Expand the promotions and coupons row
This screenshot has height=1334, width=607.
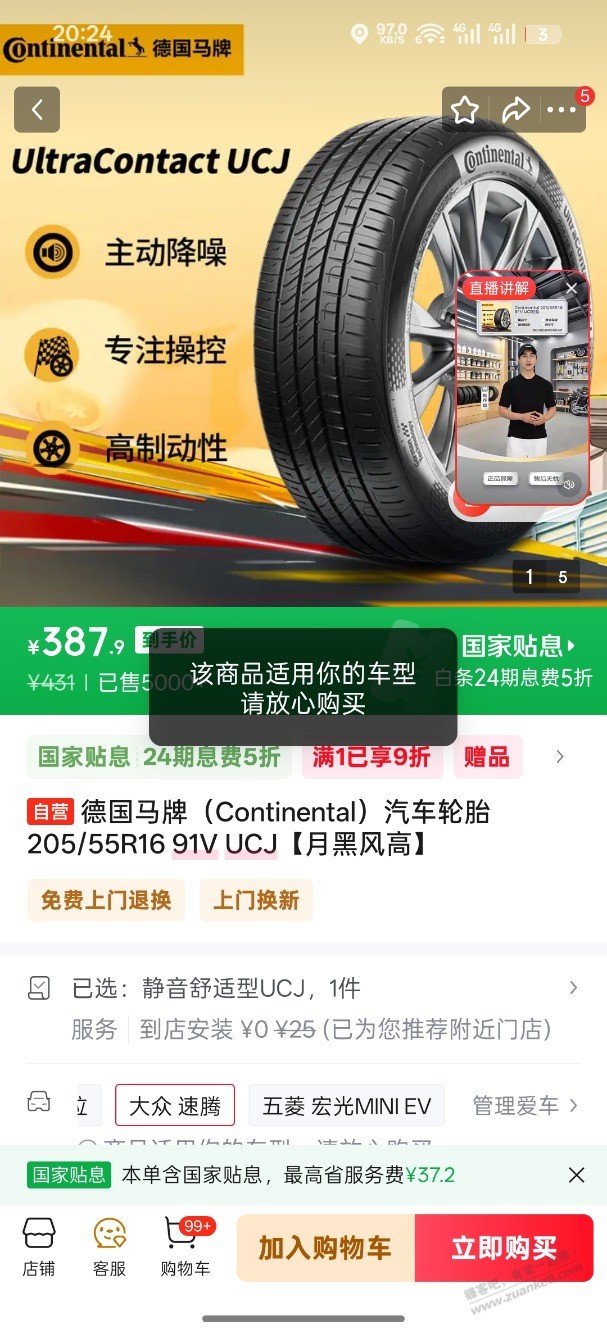click(560, 757)
